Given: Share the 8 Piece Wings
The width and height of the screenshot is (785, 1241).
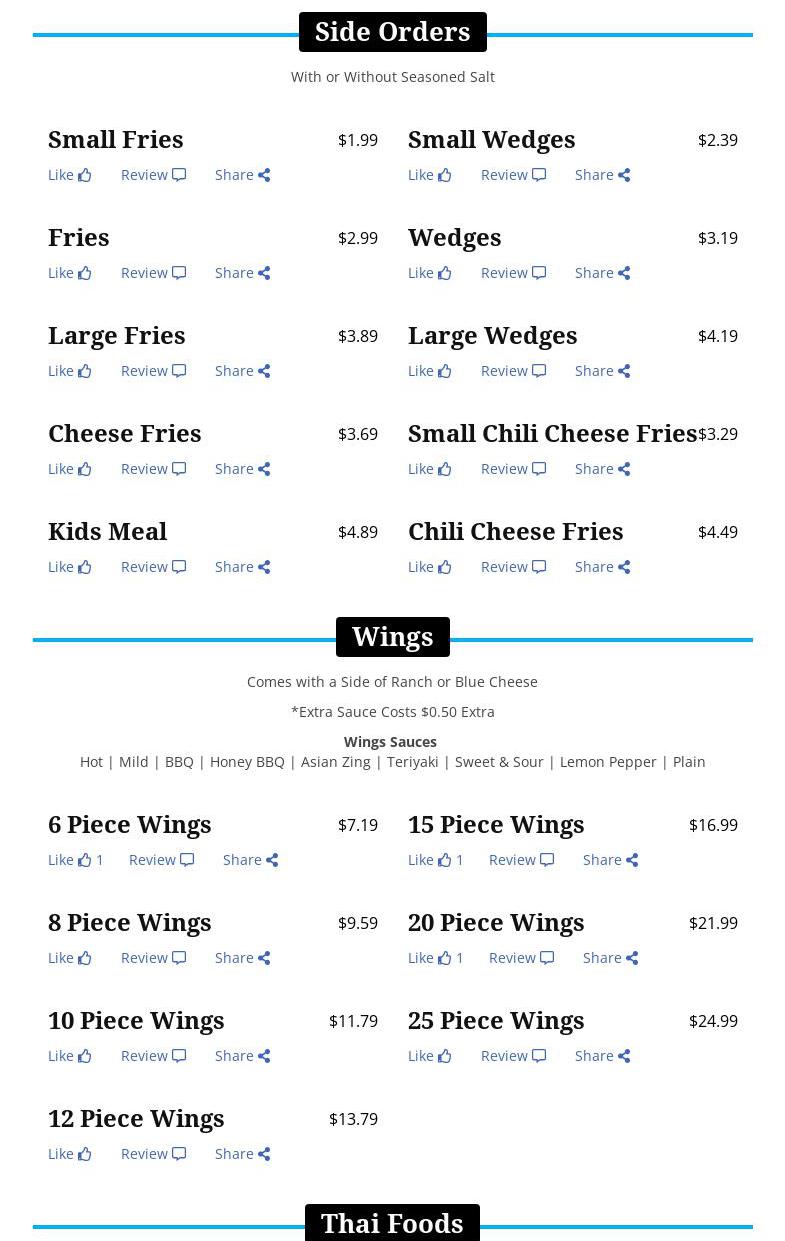Looking at the screenshot, I should coord(242,958).
